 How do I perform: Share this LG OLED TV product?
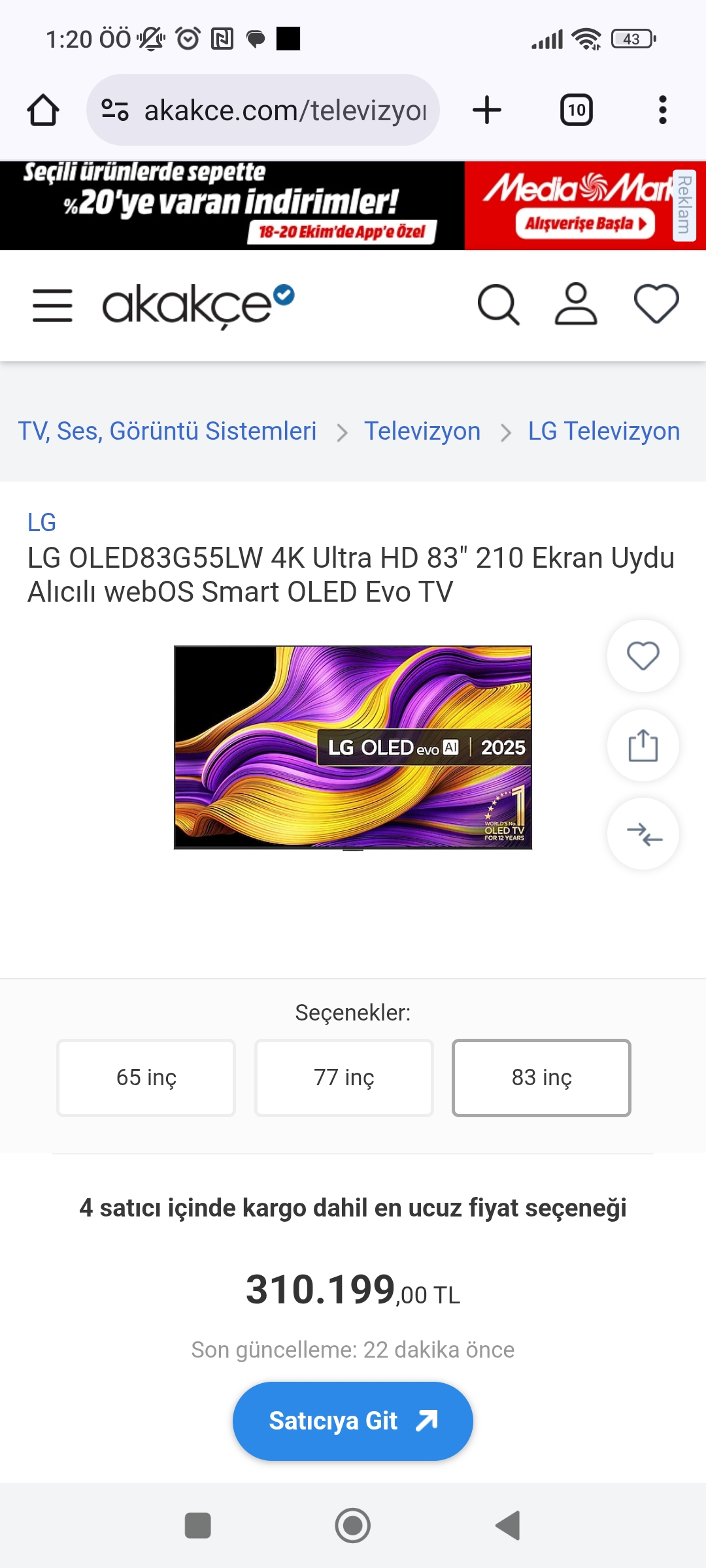(643, 745)
